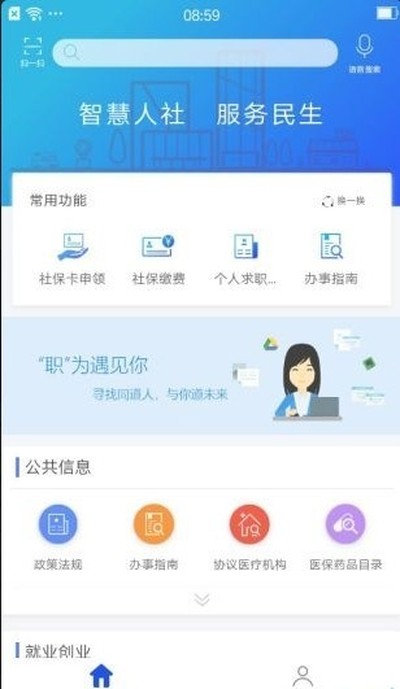
Task: Open the 扫一扫 scanner
Action: pos(33,52)
